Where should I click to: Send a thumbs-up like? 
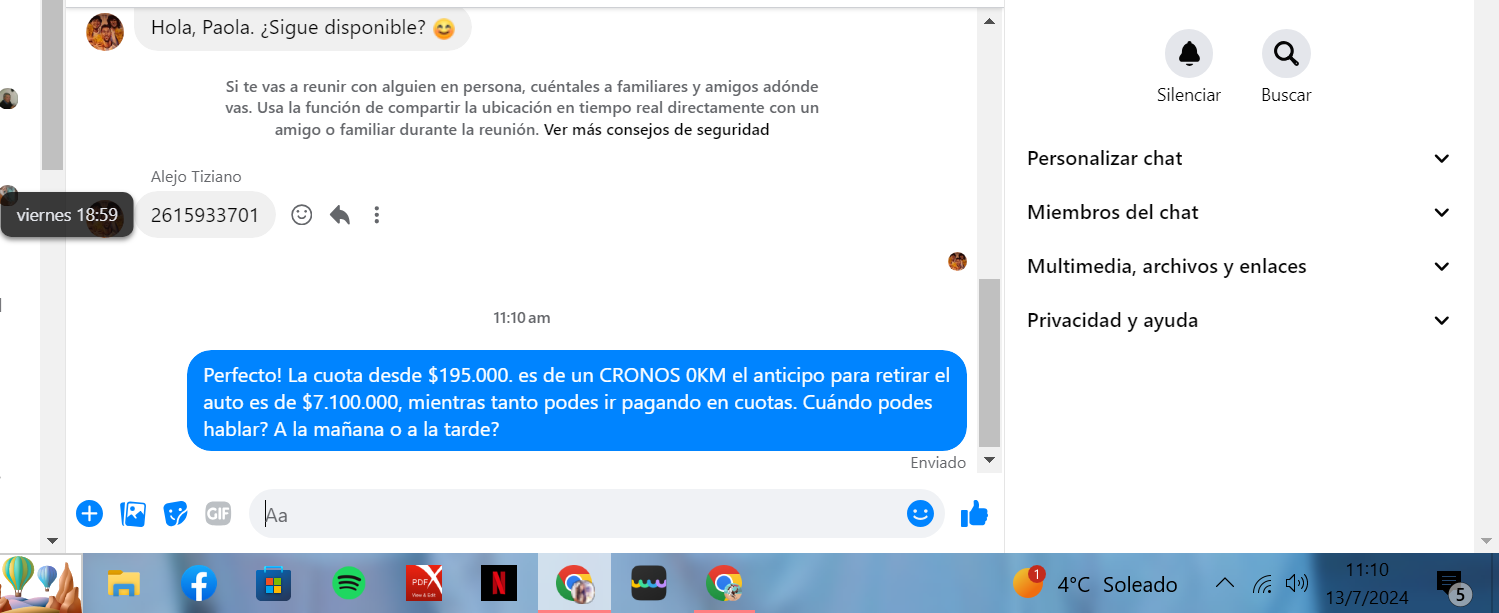click(974, 514)
